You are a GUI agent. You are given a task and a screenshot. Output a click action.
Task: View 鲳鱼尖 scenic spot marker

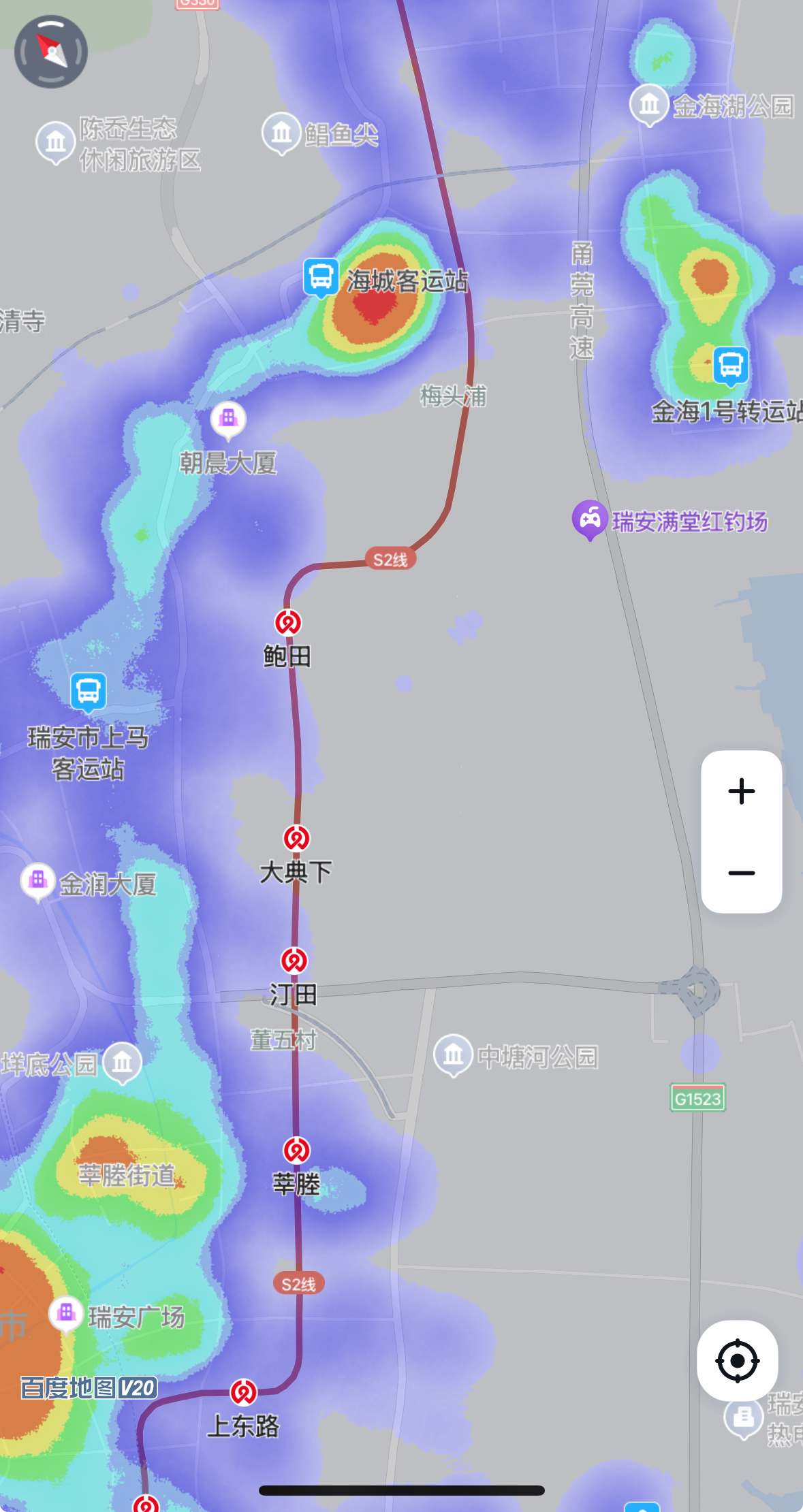tap(281, 132)
